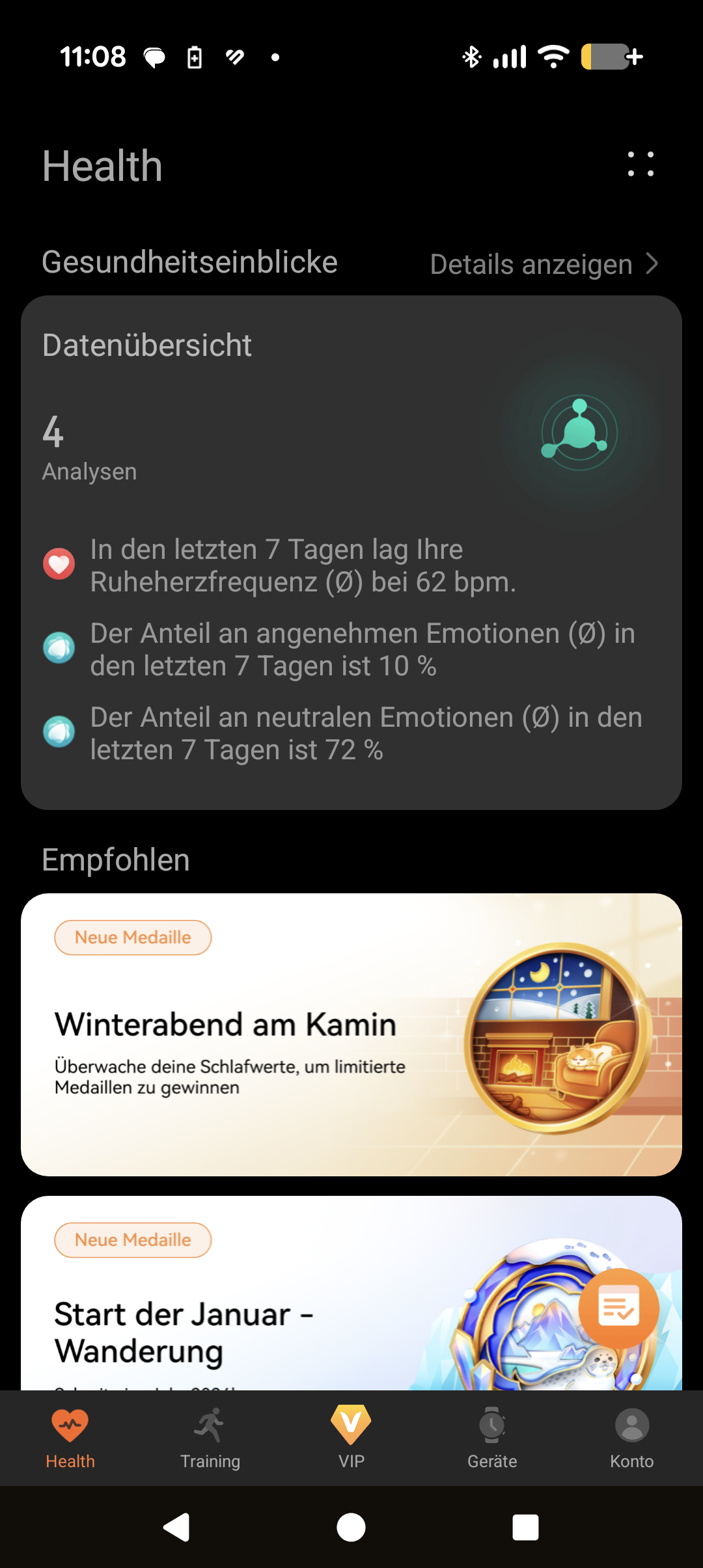Switch to the Geräte tab
The image size is (703, 1568).
492,1438
